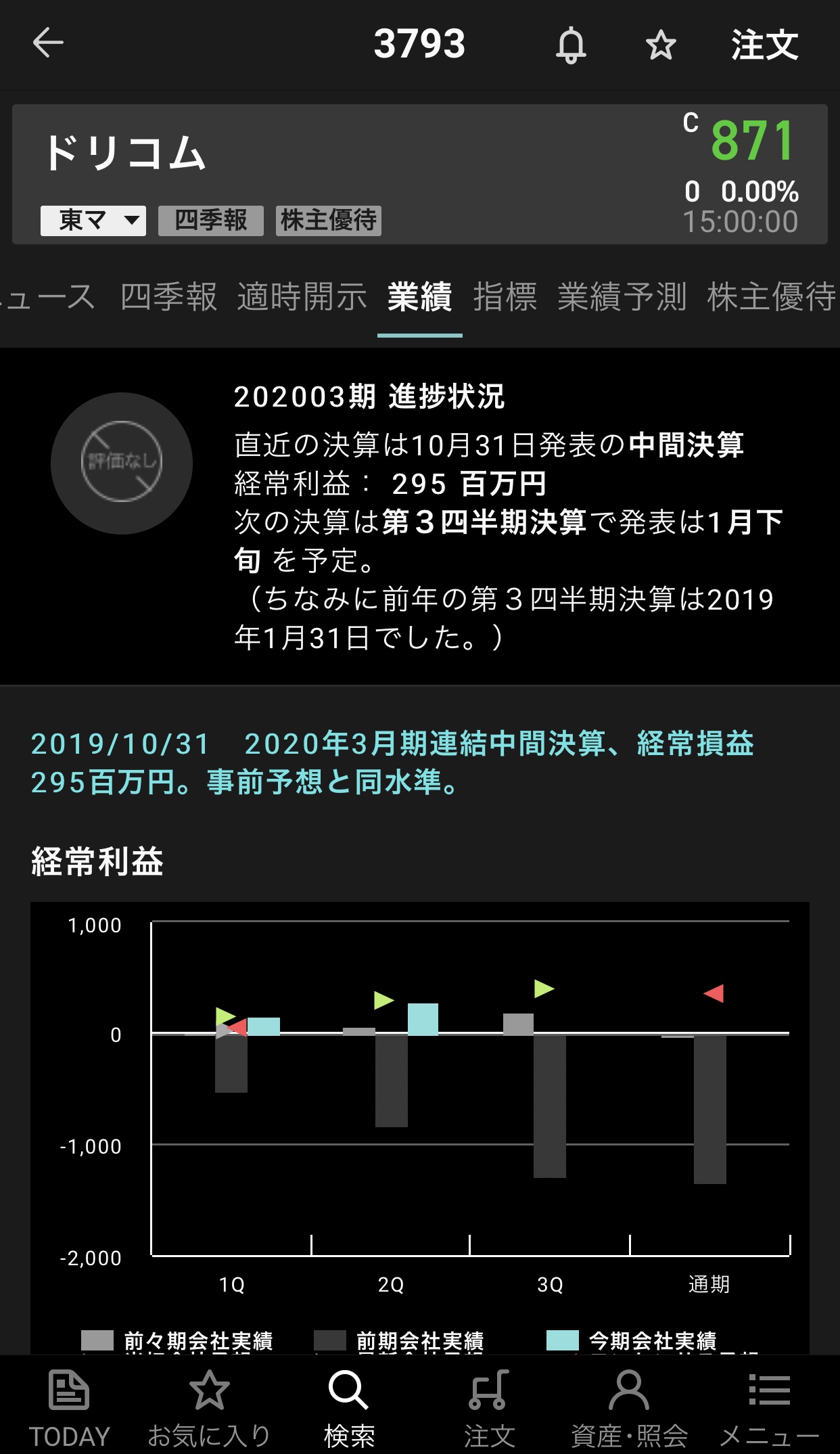Open the 四季報 chip under ドリコム
This screenshot has height=1454, width=840.
point(211,221)
